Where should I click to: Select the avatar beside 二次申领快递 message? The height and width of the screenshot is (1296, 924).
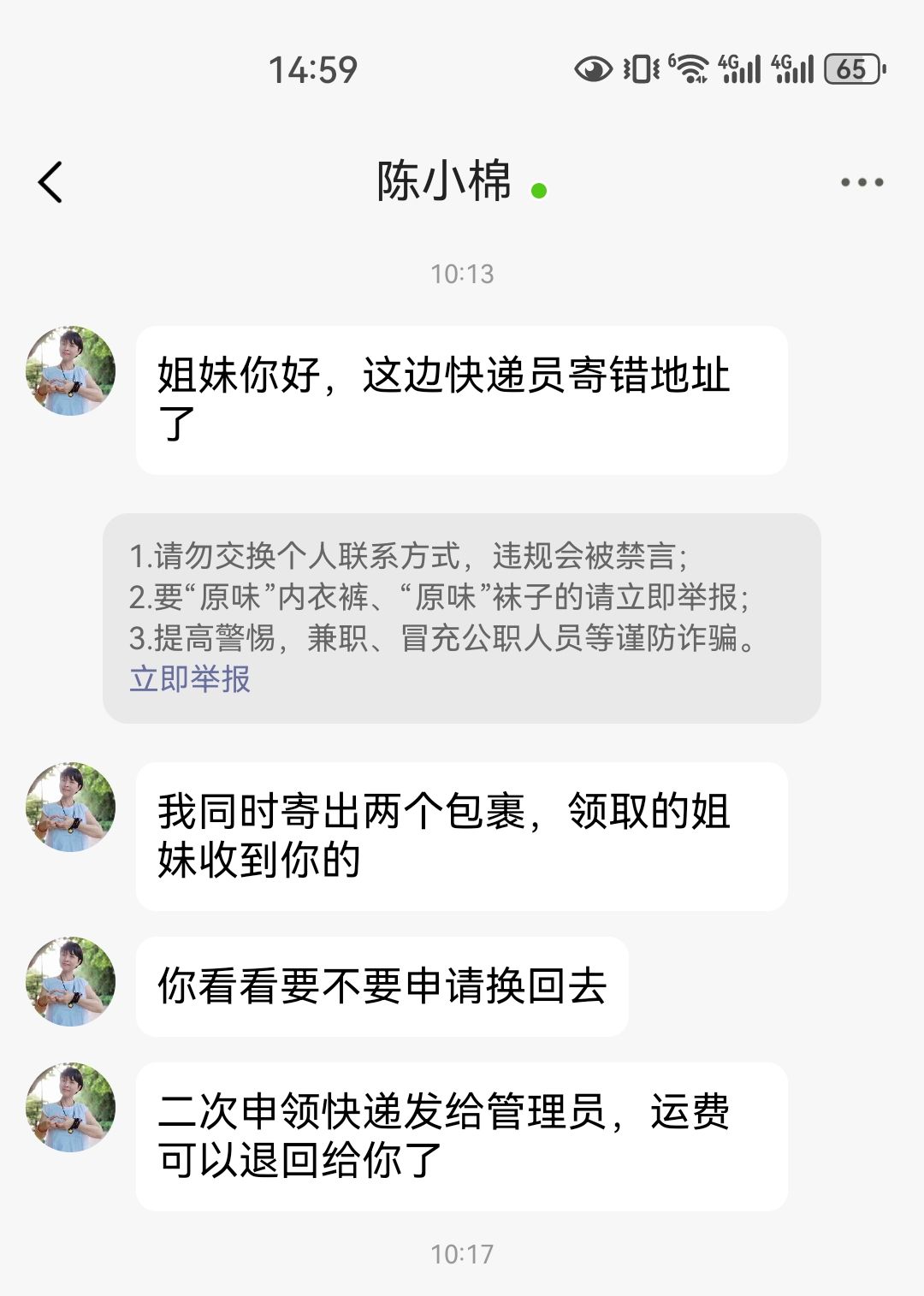(71, 1108)
